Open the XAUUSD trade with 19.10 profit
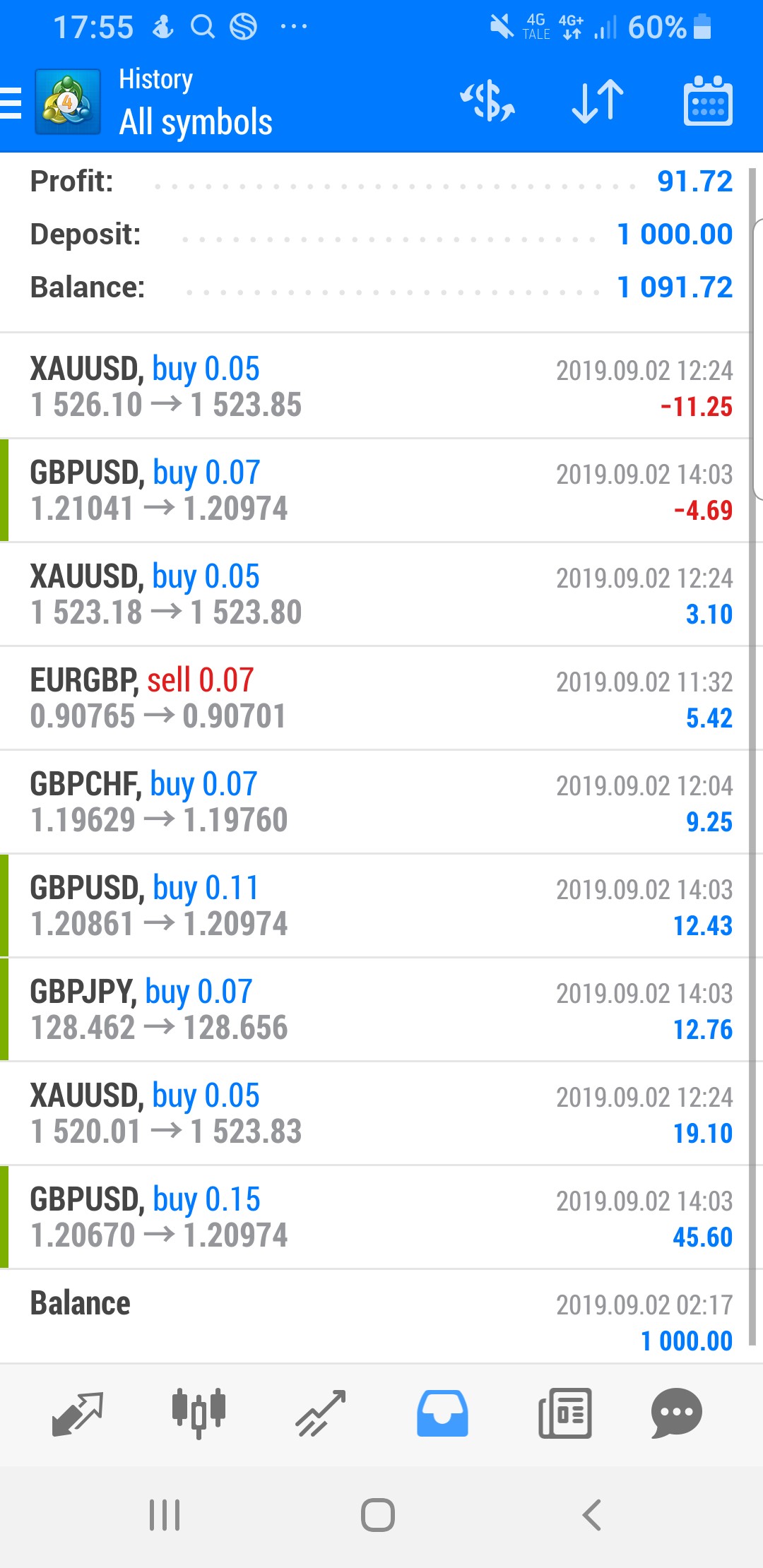 point(381,1113)
